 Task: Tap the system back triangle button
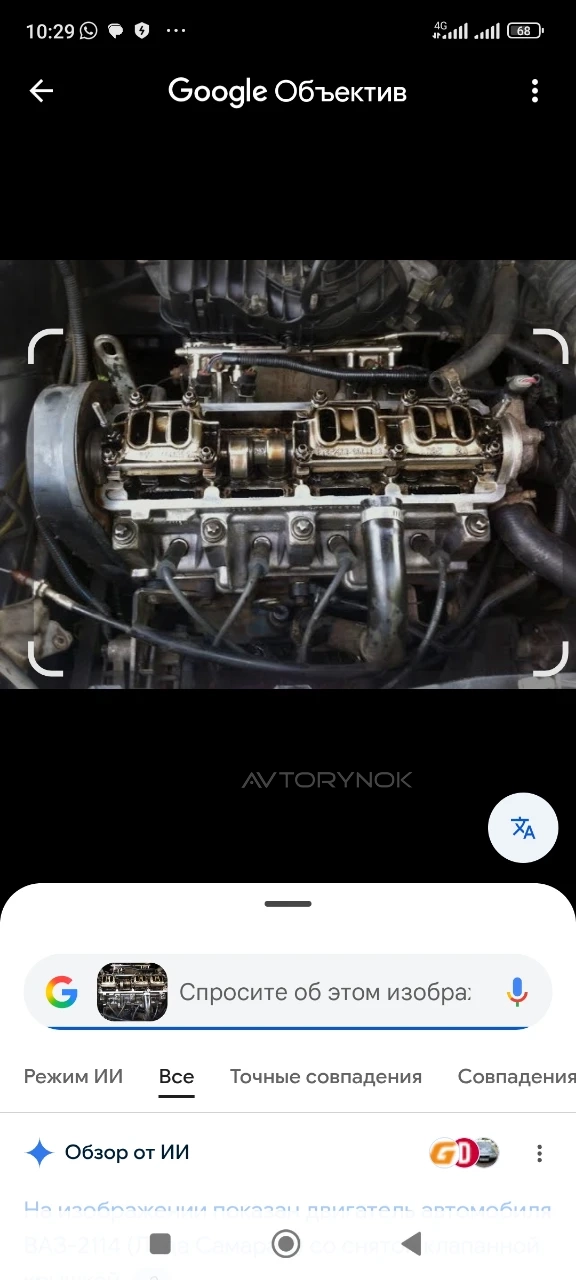tap(411, 1243)
